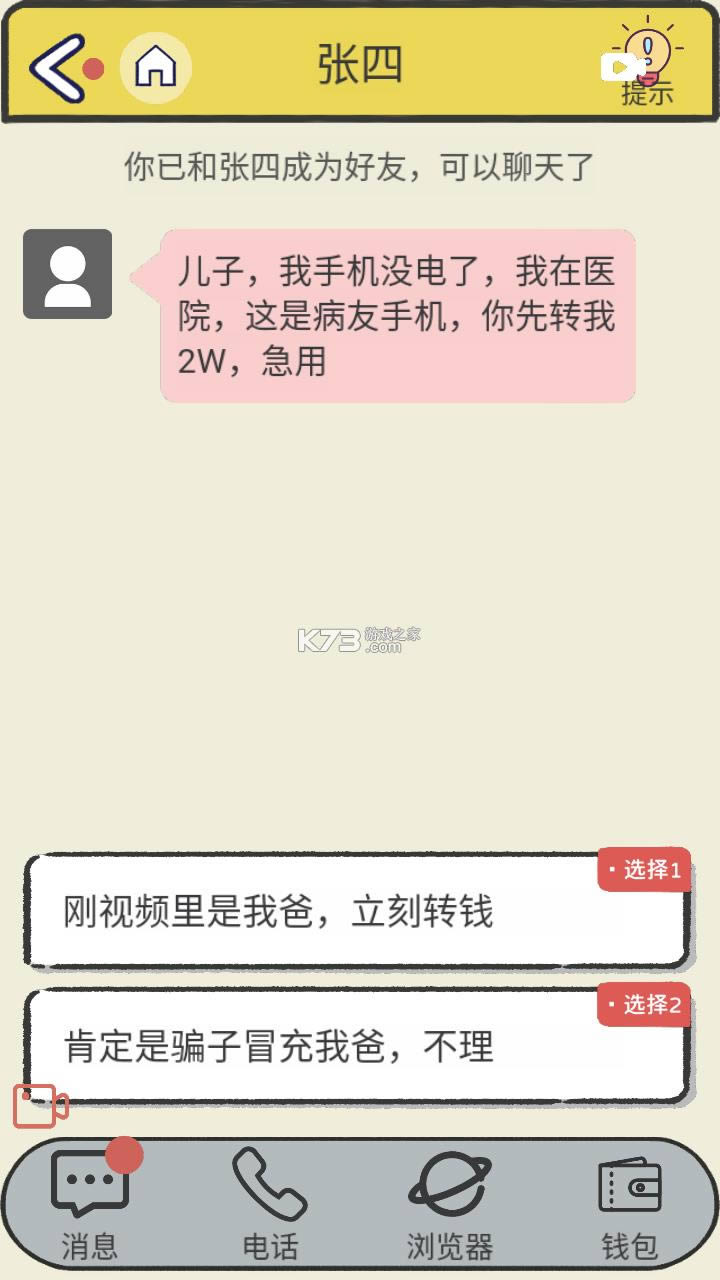Tap the video recorder icon
720x1280 pixels.
coord(40,1106)
